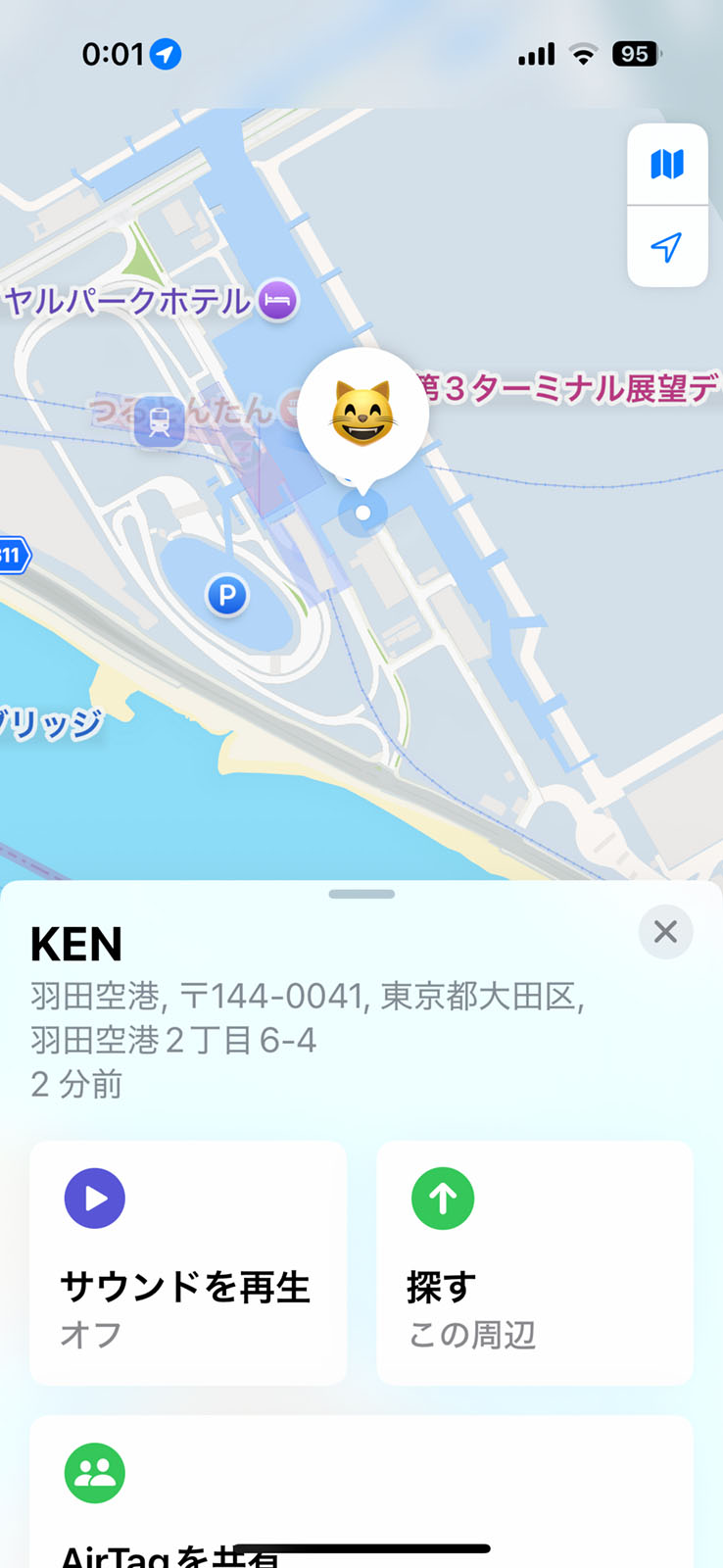This screenshot has height=1568, width=723.
Task: Close the KEN item details panel
Action: click(665, 931)
